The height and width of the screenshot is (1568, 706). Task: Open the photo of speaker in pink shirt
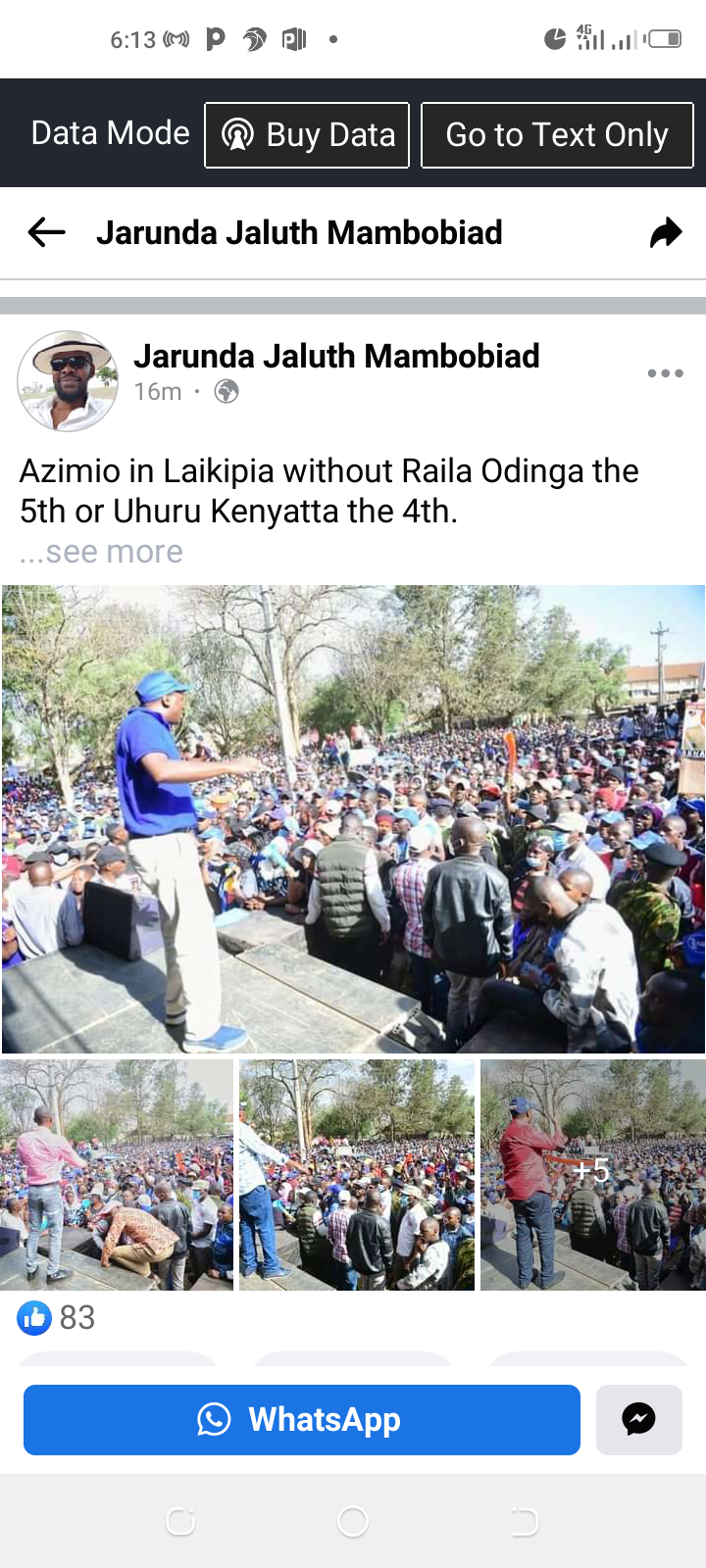click(x=117, y=1174)
